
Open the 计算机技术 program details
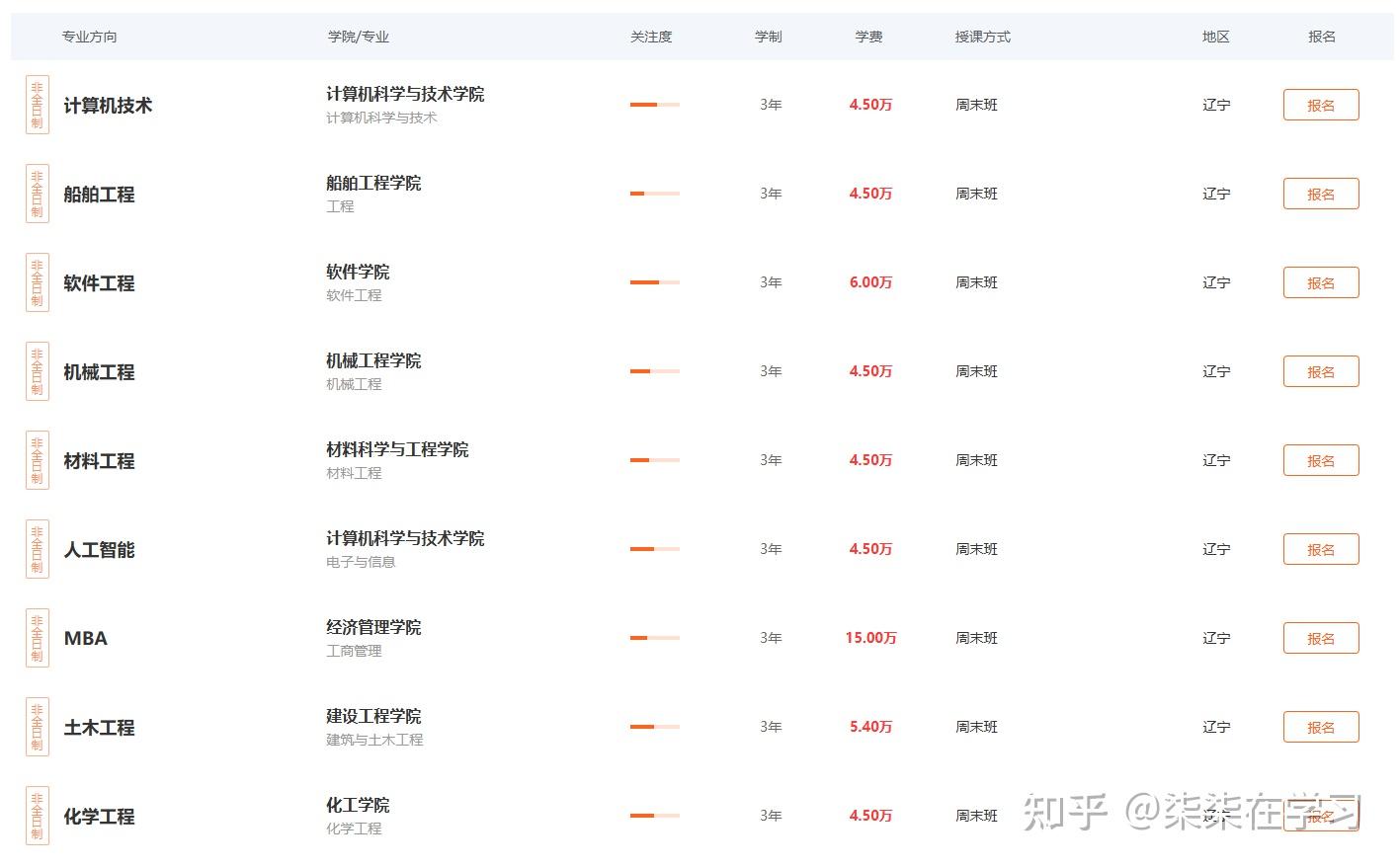[108, 106]
